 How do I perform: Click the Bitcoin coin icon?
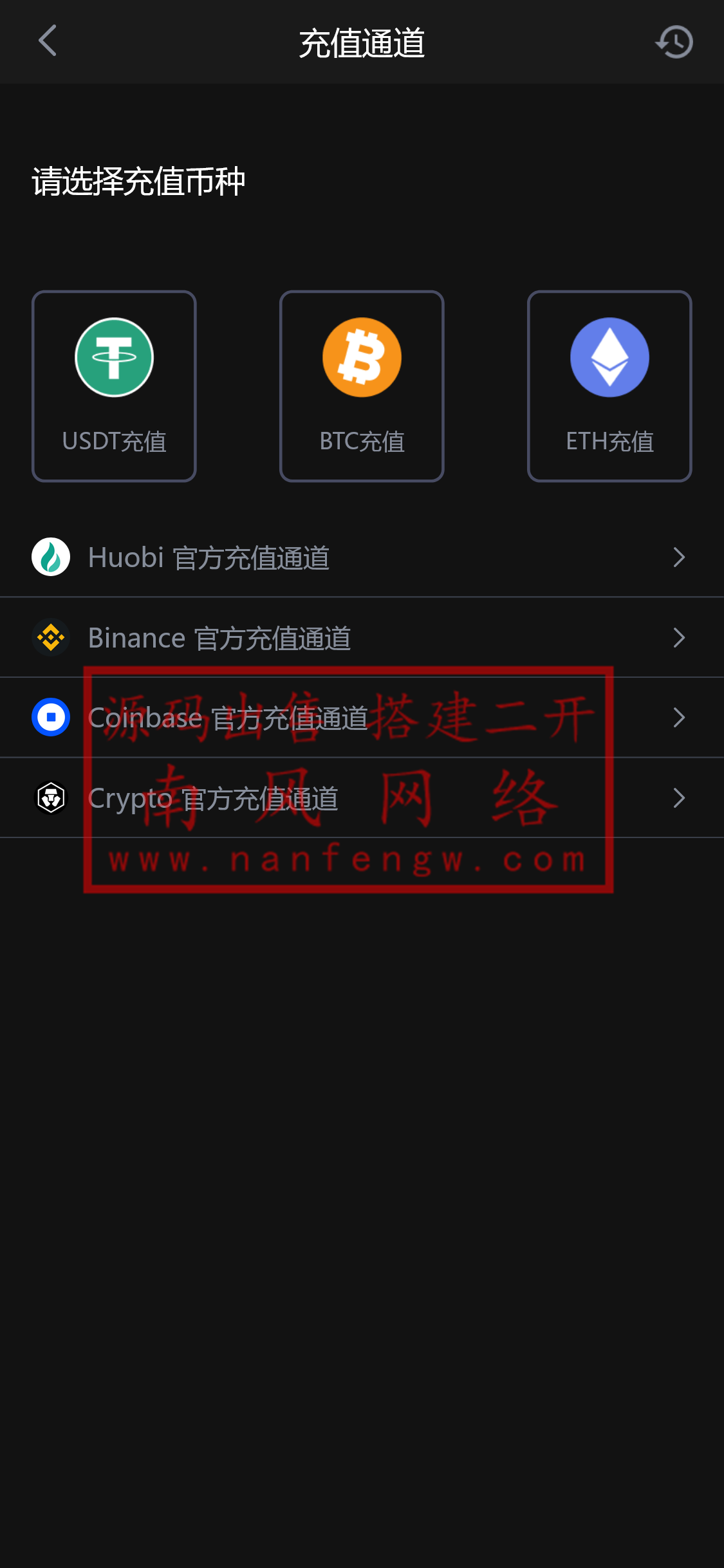pyautogui.click(x=362, y=357)
